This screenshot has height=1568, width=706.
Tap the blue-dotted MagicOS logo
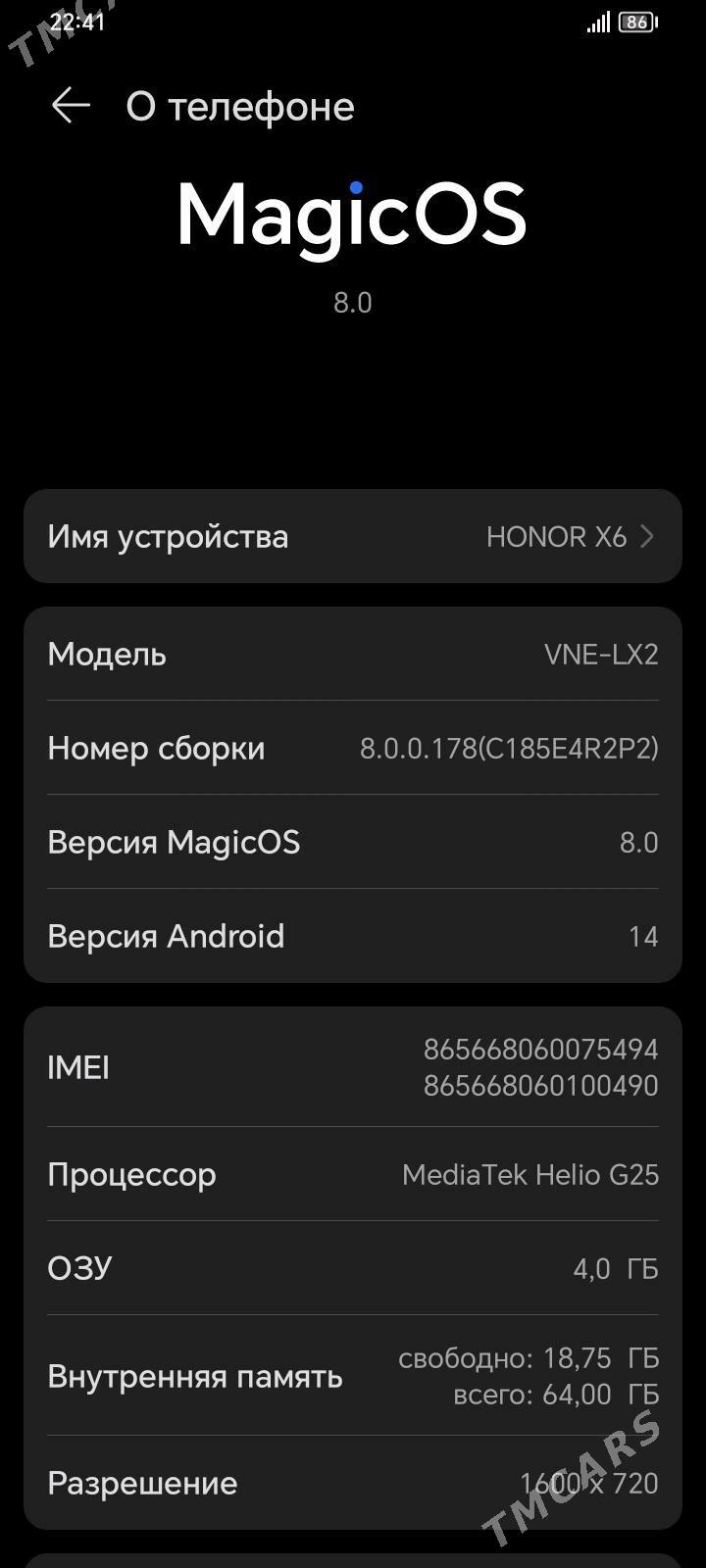351,214
